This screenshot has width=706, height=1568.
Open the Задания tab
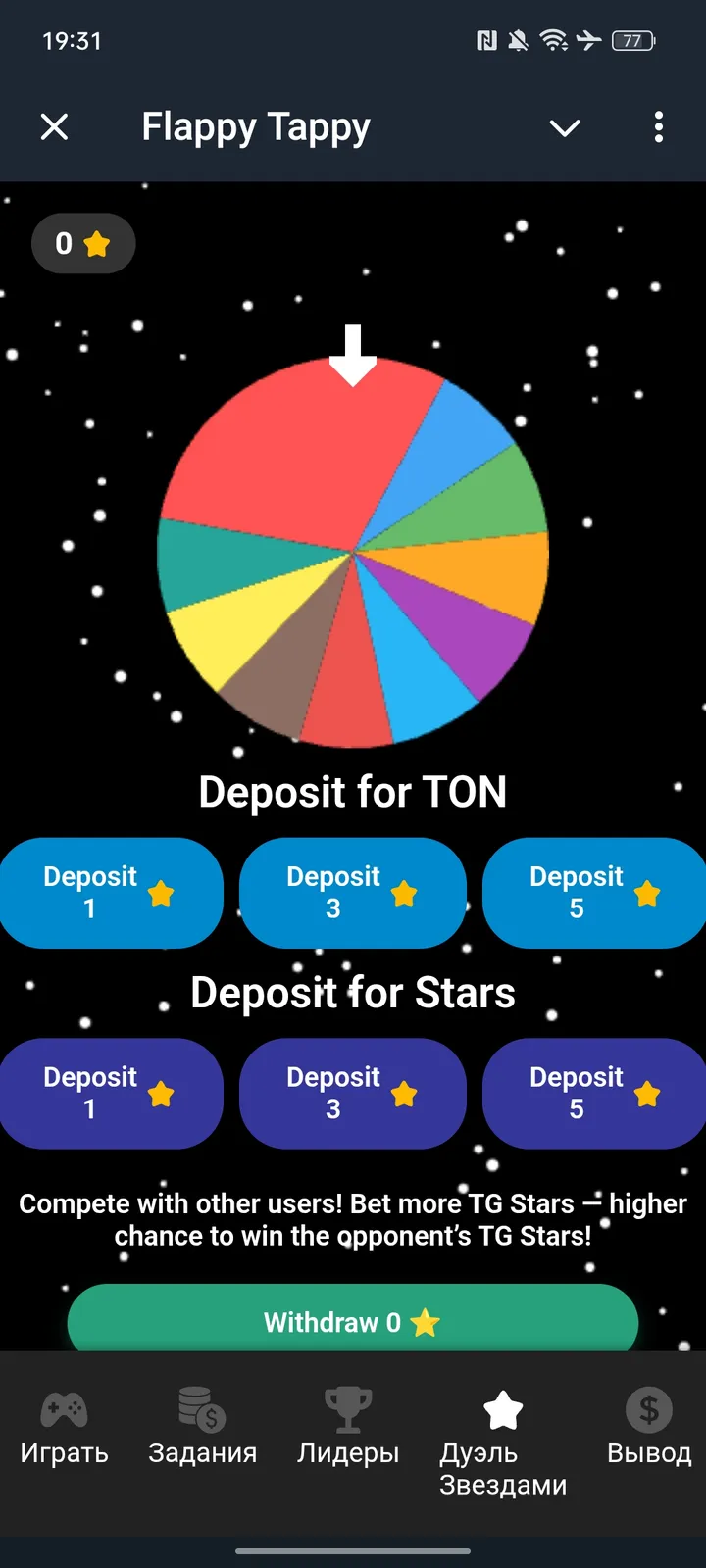point(202,1428)
